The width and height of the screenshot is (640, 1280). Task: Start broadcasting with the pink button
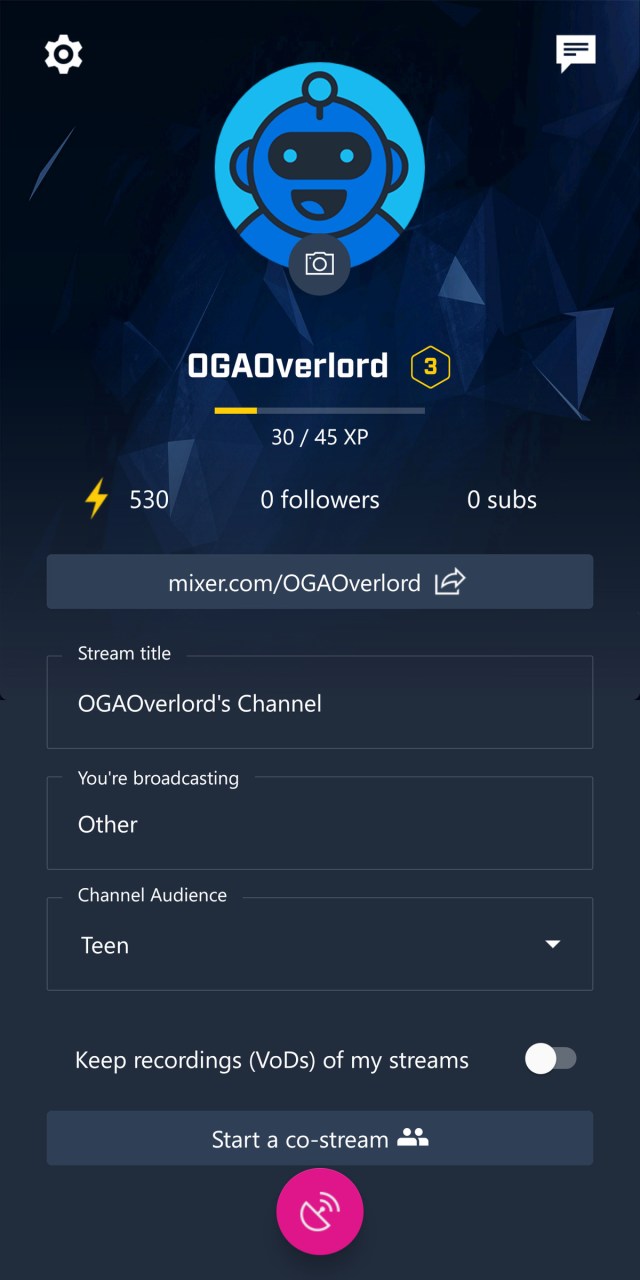[x=320, y=1211]
